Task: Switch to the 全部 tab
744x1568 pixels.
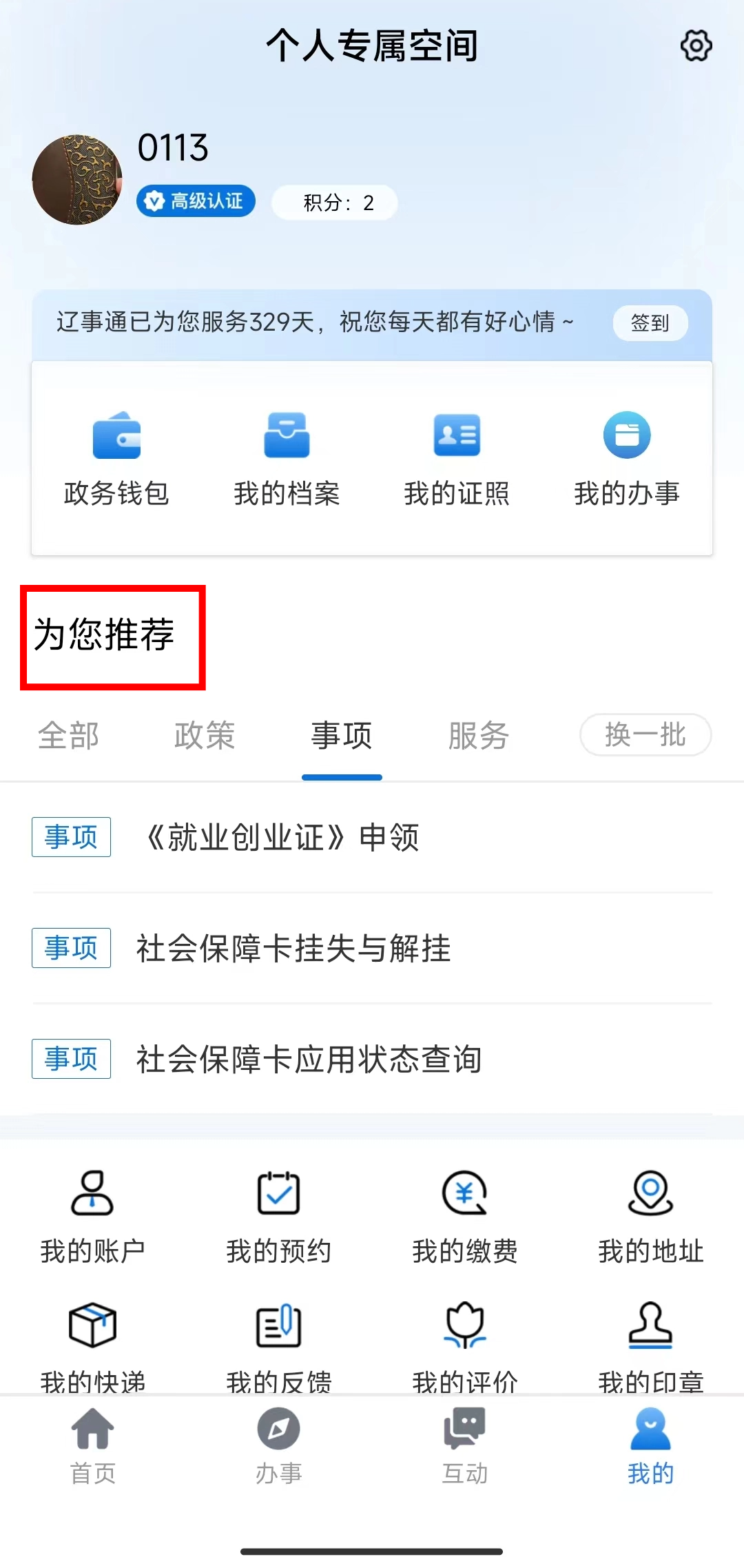Action: click(x=68, y=735)
